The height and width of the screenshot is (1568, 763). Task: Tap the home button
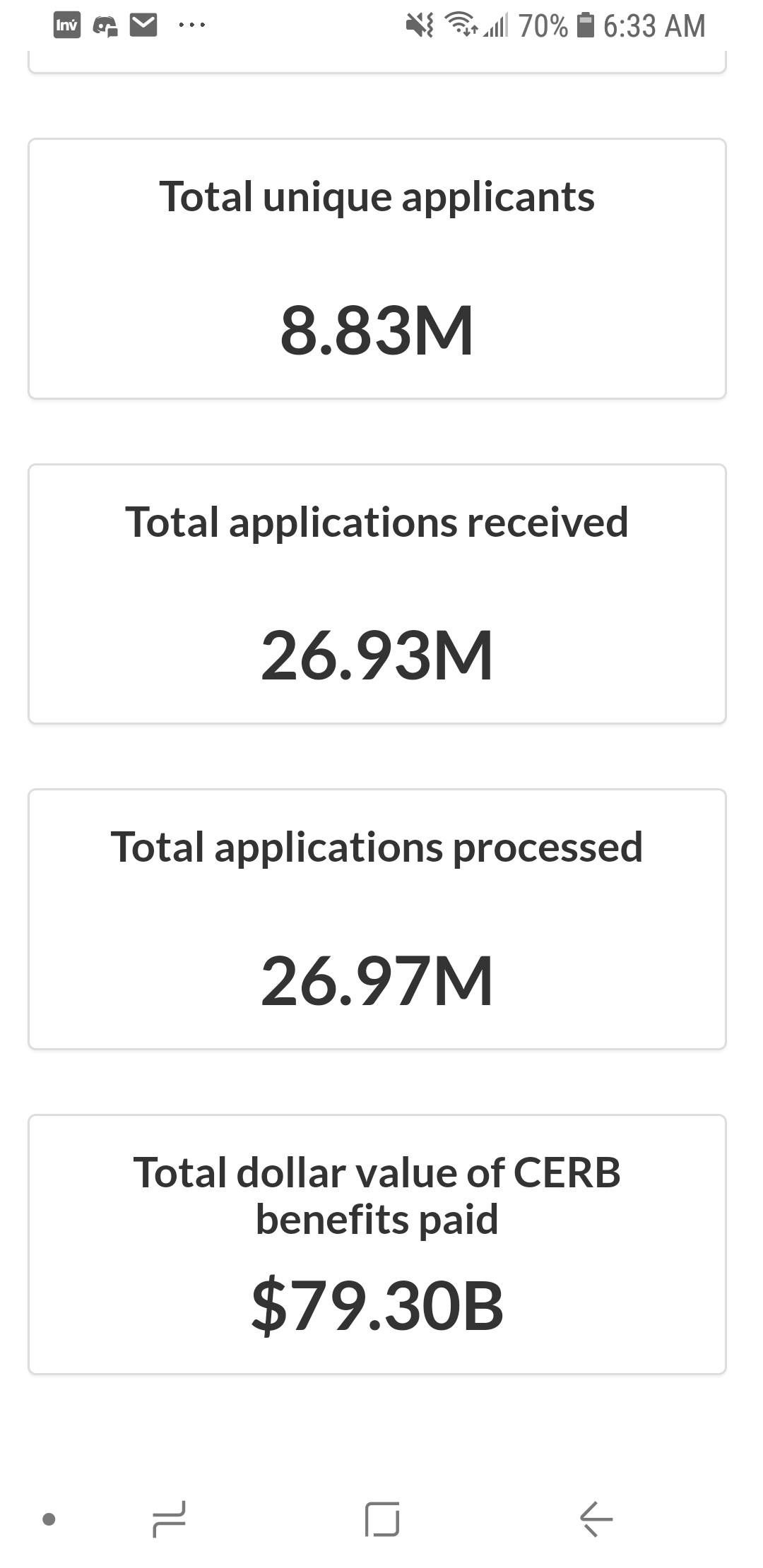click(382, 1519)
